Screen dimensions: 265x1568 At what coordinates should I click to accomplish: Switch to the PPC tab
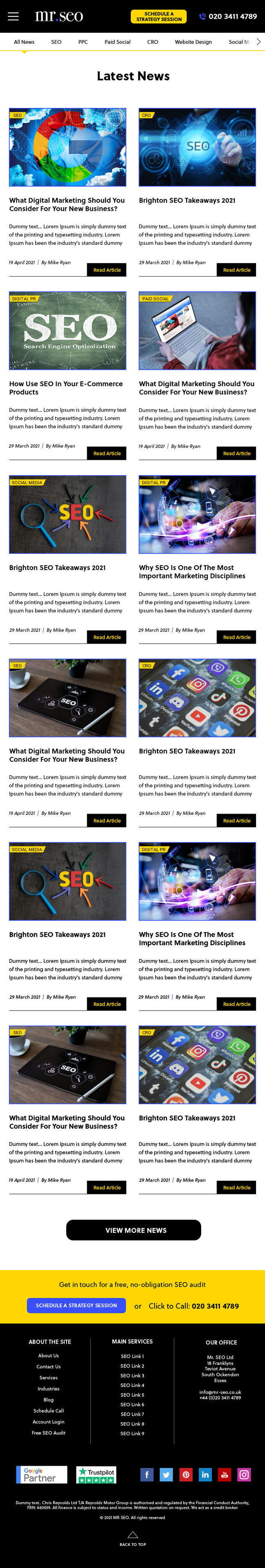point(83,42)
